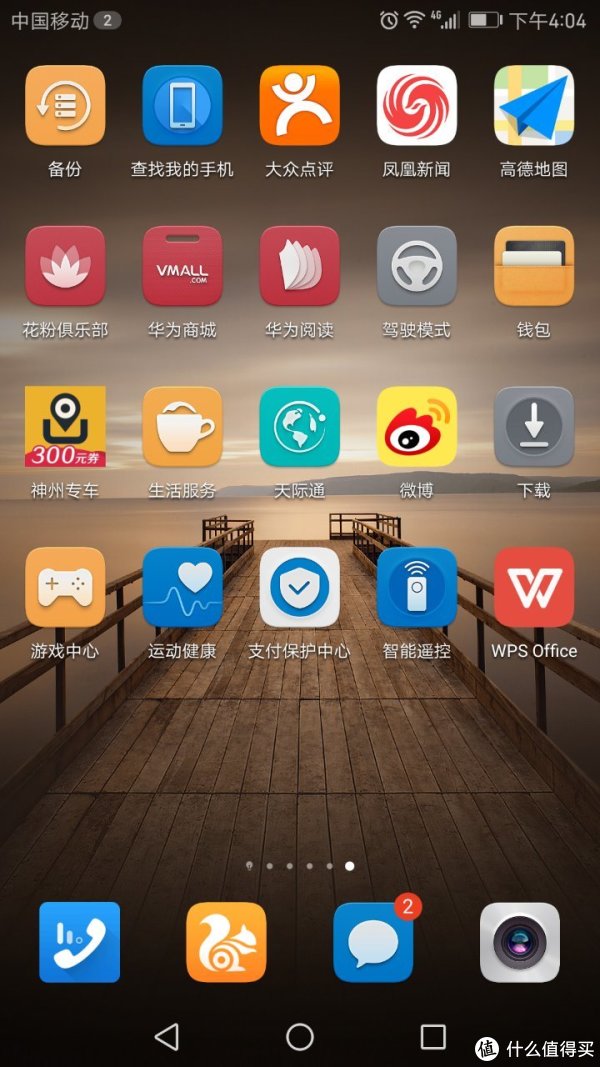Open the 钱包 wallet app
The width and height of the screenshot is (600, 1067).
pyautogui.click(x=534, y=266)
